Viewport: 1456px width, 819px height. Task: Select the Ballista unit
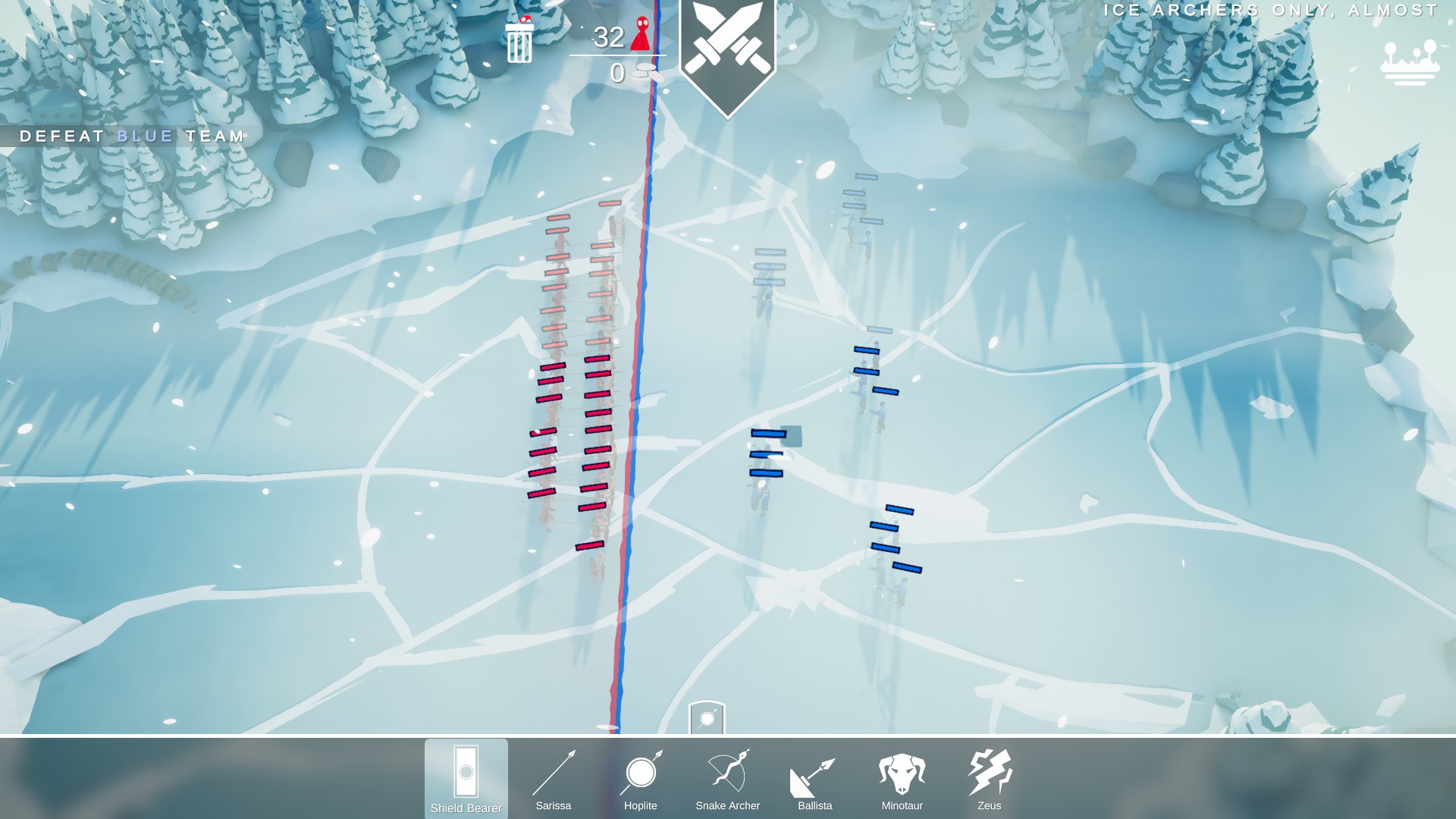(x=814, y=779)
